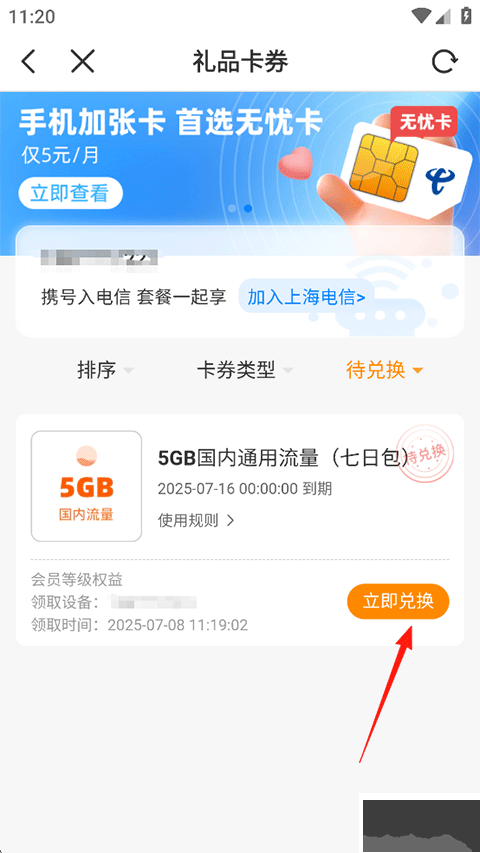Expand the 排序 sorting dropdown
Viewport: 480px width, 853px height.
pos(104,370)
